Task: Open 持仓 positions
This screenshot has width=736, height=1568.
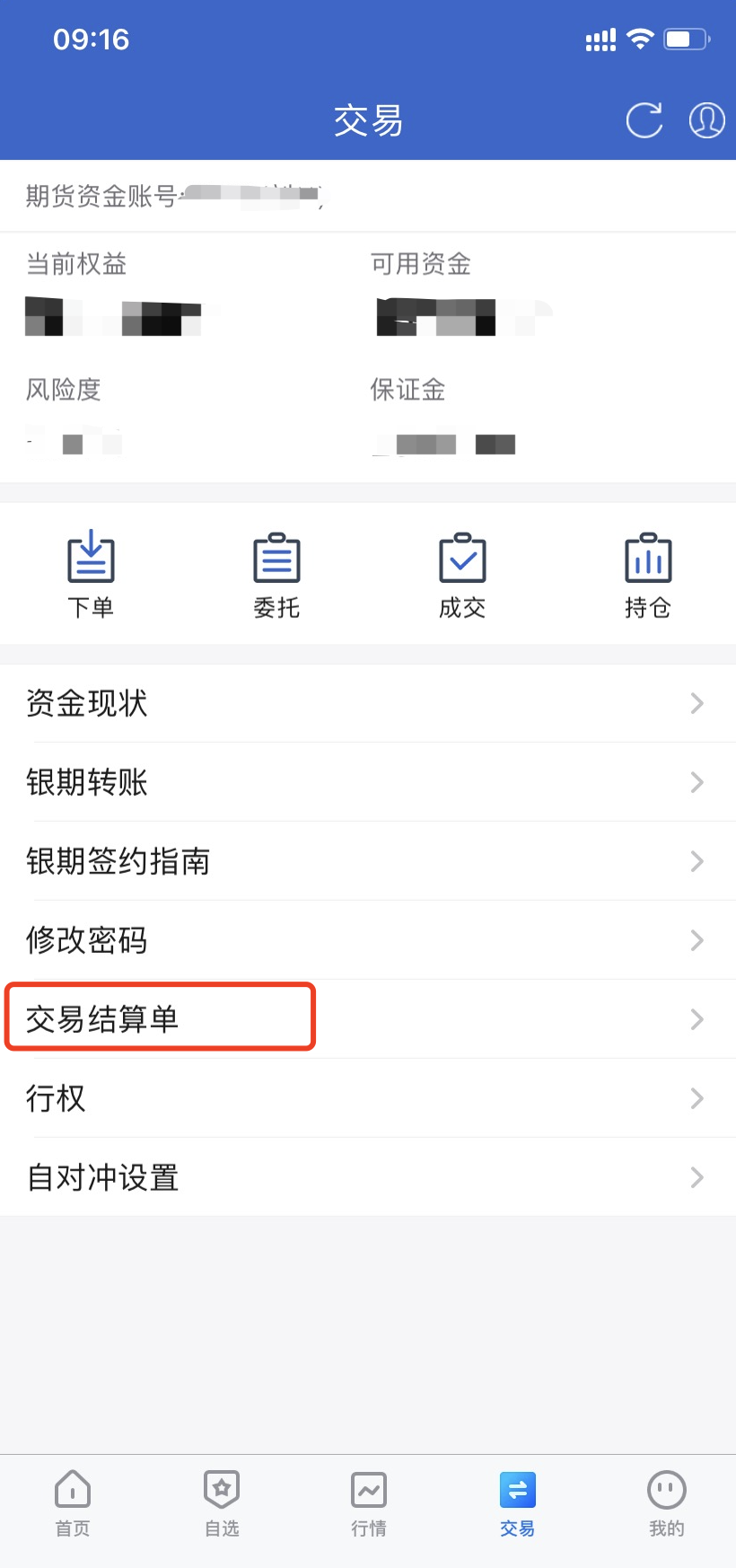Action: point(648,575)
